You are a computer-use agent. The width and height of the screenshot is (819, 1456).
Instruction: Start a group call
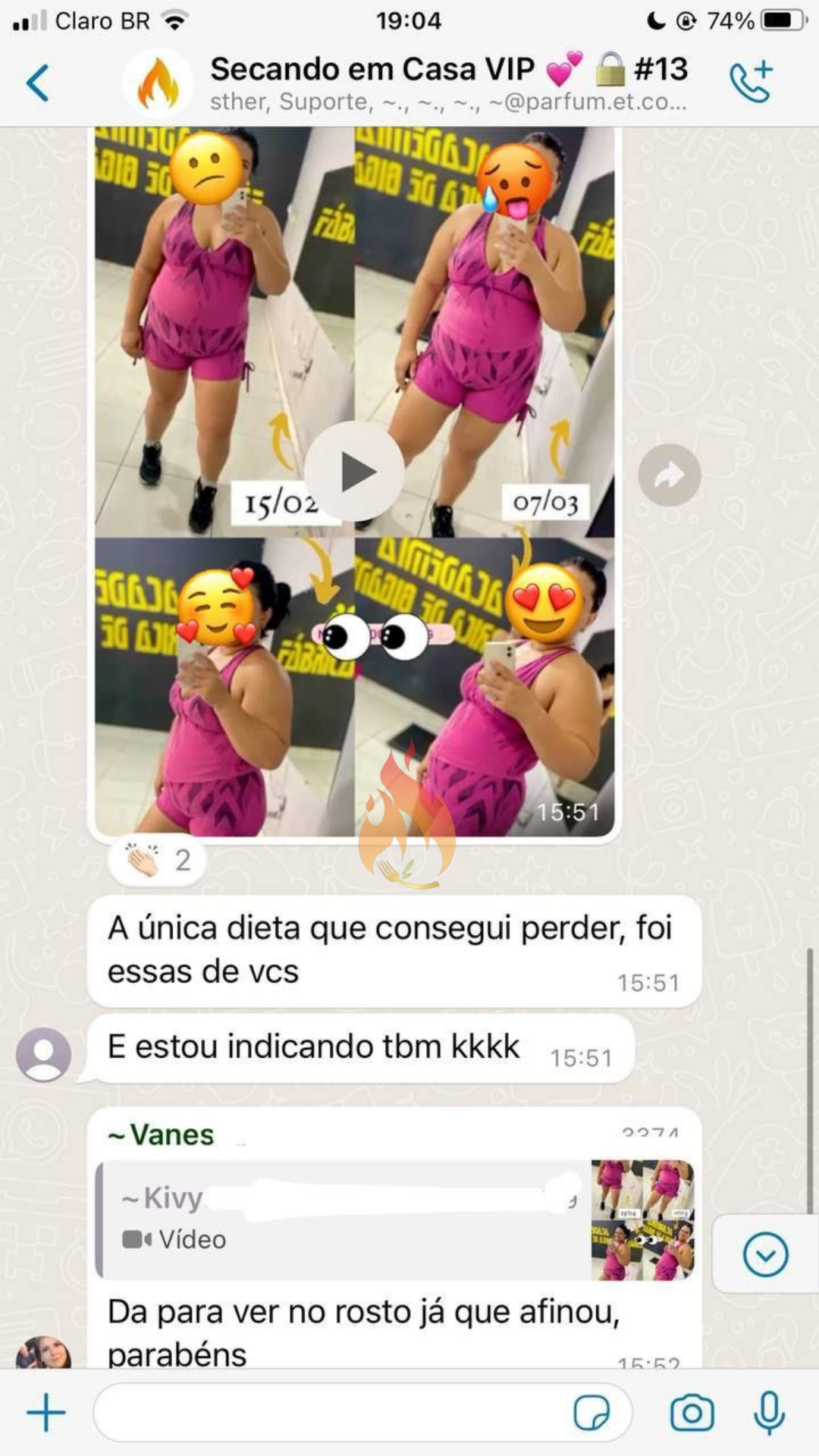tap(750, 81)
